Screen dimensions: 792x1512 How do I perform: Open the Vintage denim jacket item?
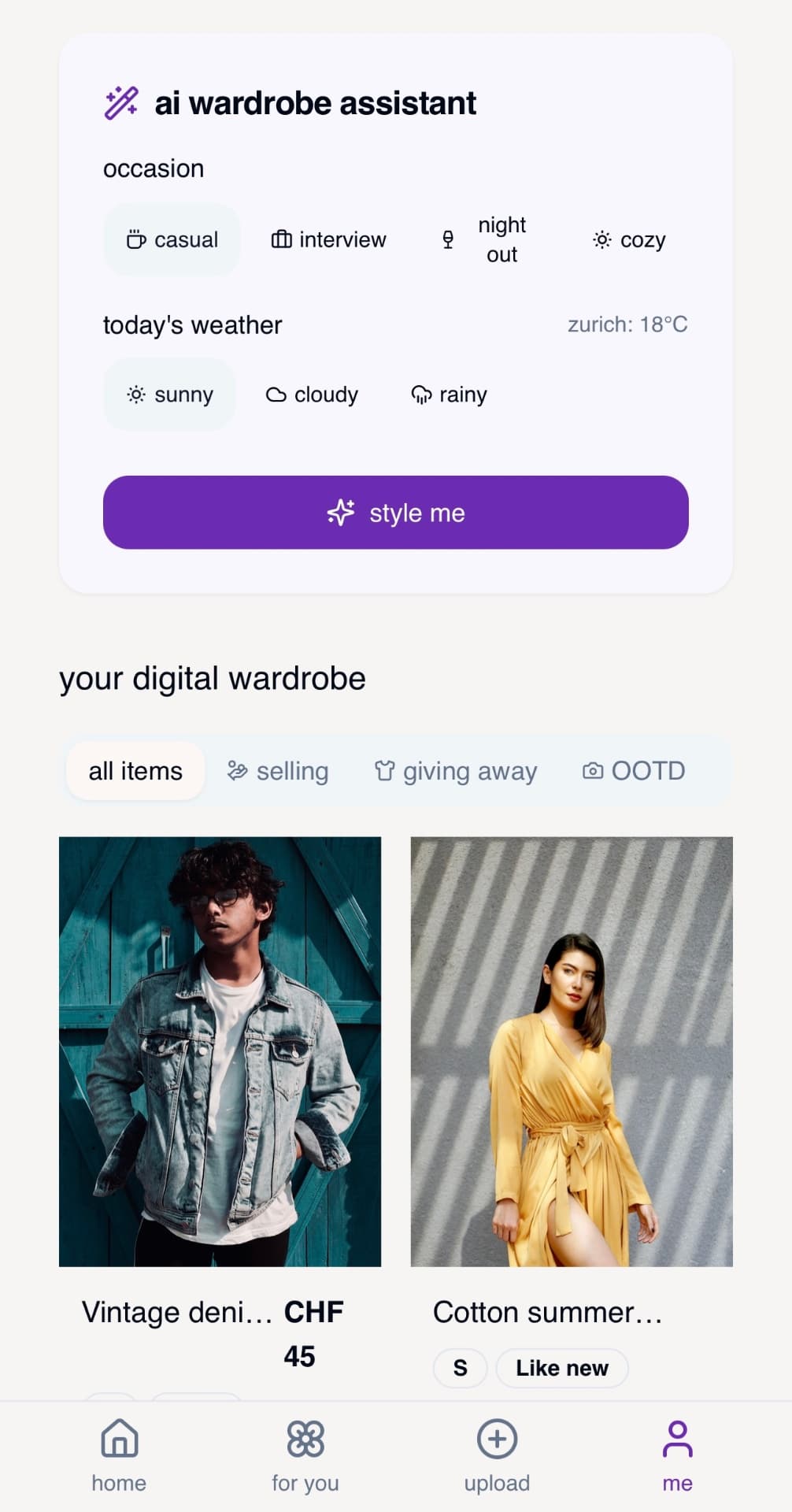220,1051
